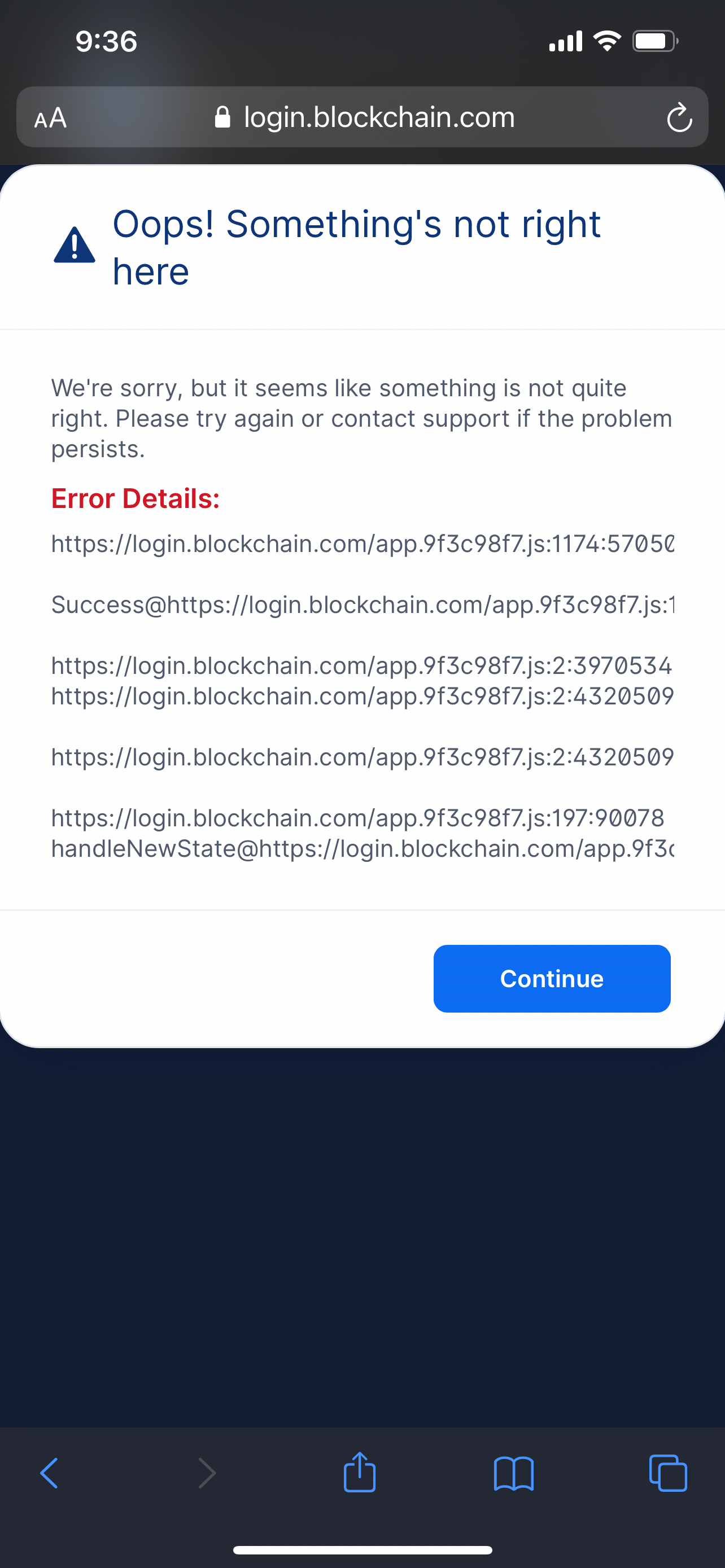725x1568 pixels.
Task: Go back to the previous page
Action: [x=49, y=1473]
